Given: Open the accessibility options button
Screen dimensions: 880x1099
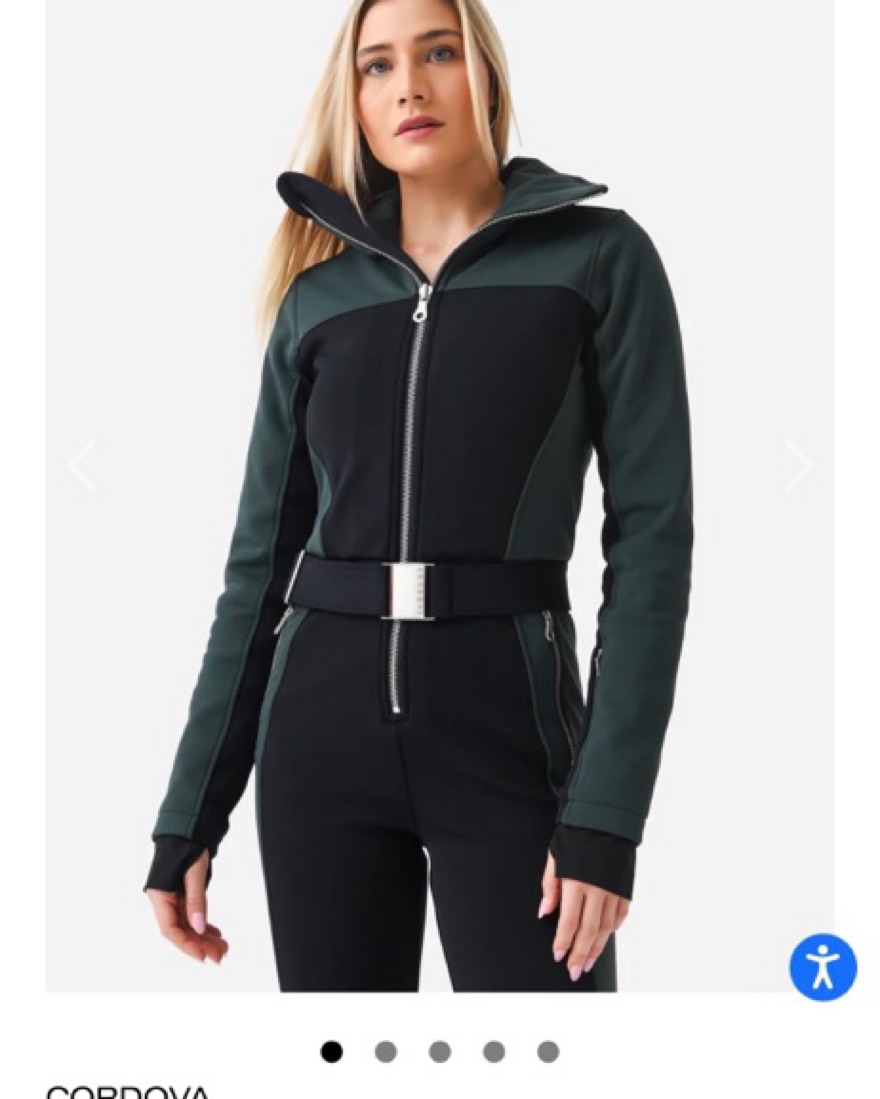Looking at the screenshot, I should tap(823, 967).
